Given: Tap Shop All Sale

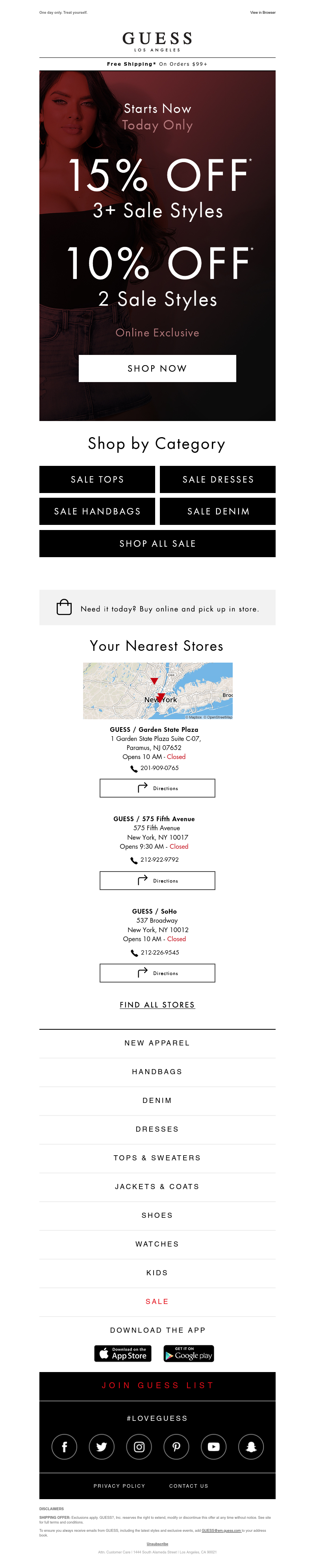Looking at the screenshot, I should 157,543.
